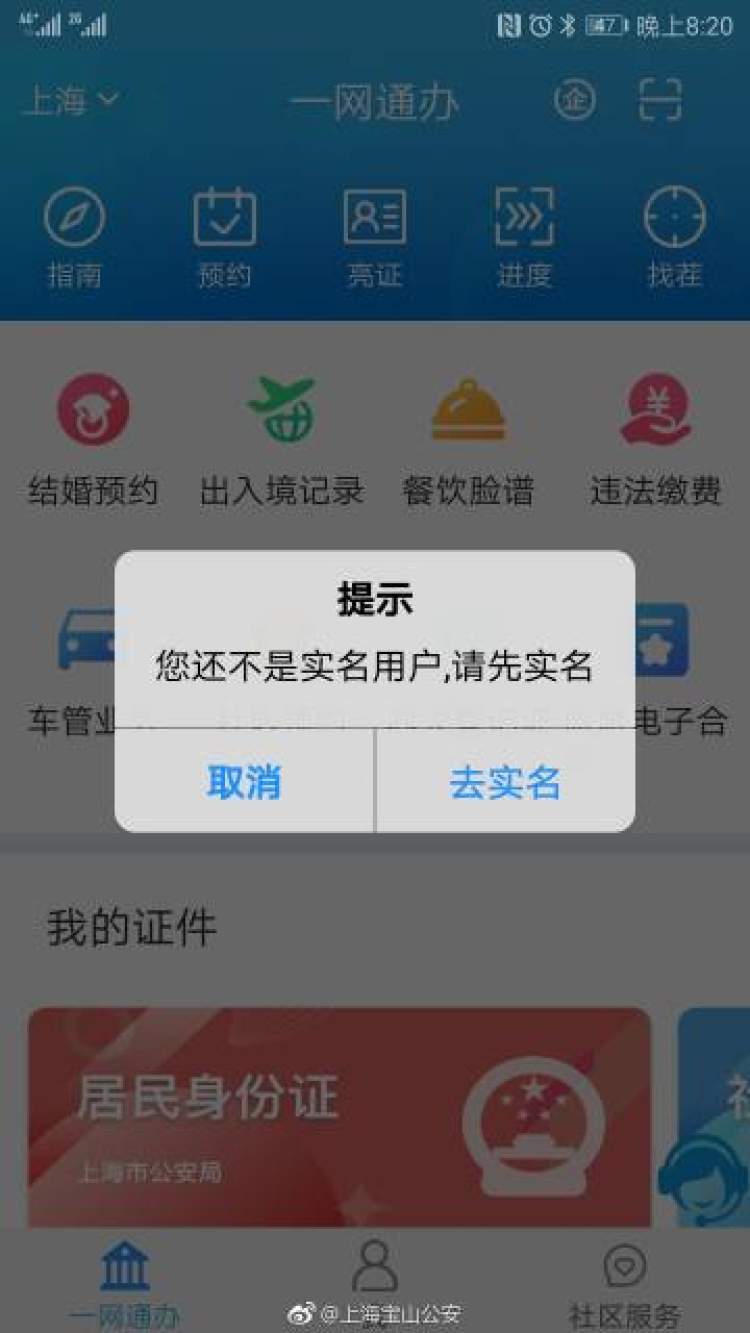
Task: Switch to enterprise mode icon
Action: [x=574, y=100]
